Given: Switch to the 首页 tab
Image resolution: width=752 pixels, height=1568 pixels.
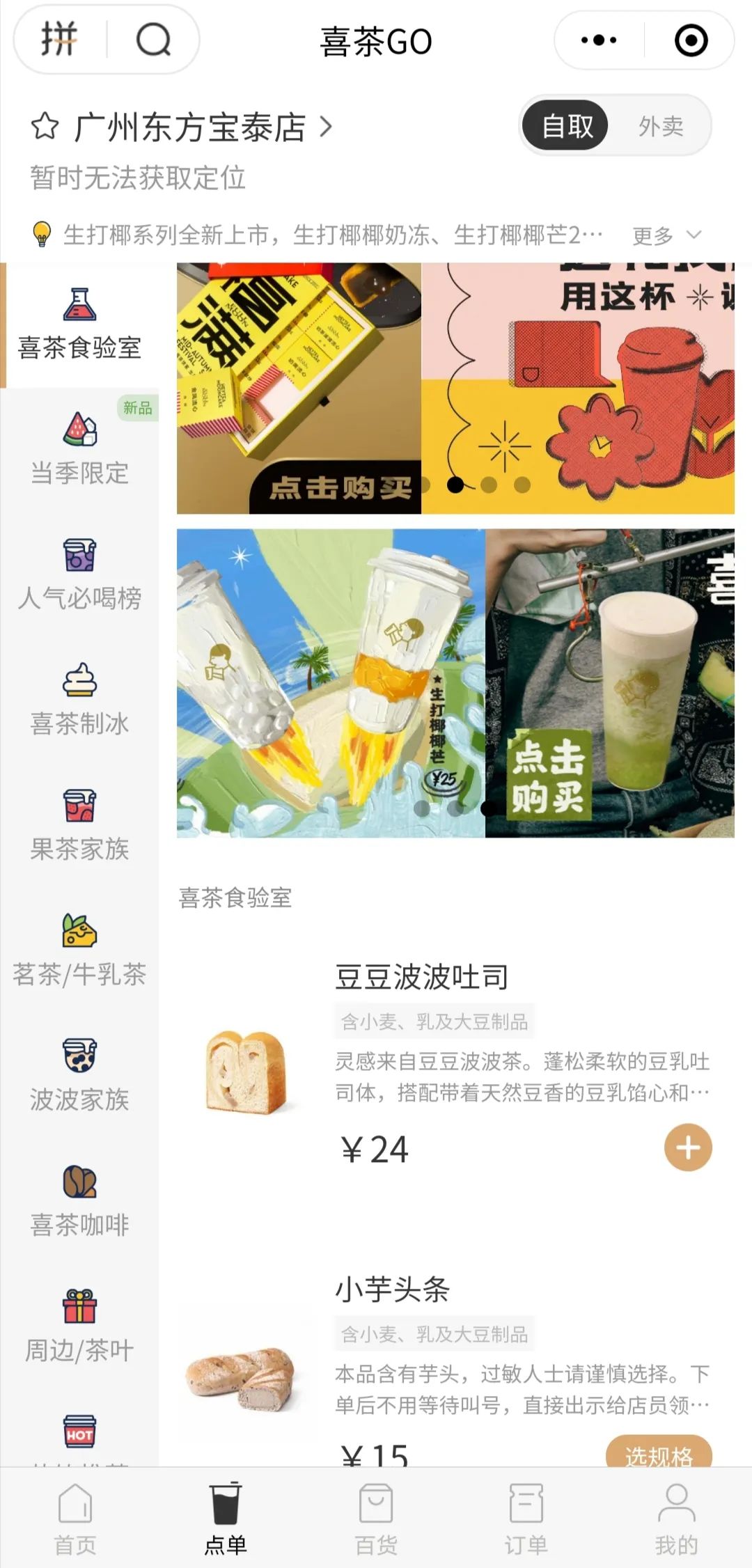Looking at the screenshot, I should (75, 1519).
